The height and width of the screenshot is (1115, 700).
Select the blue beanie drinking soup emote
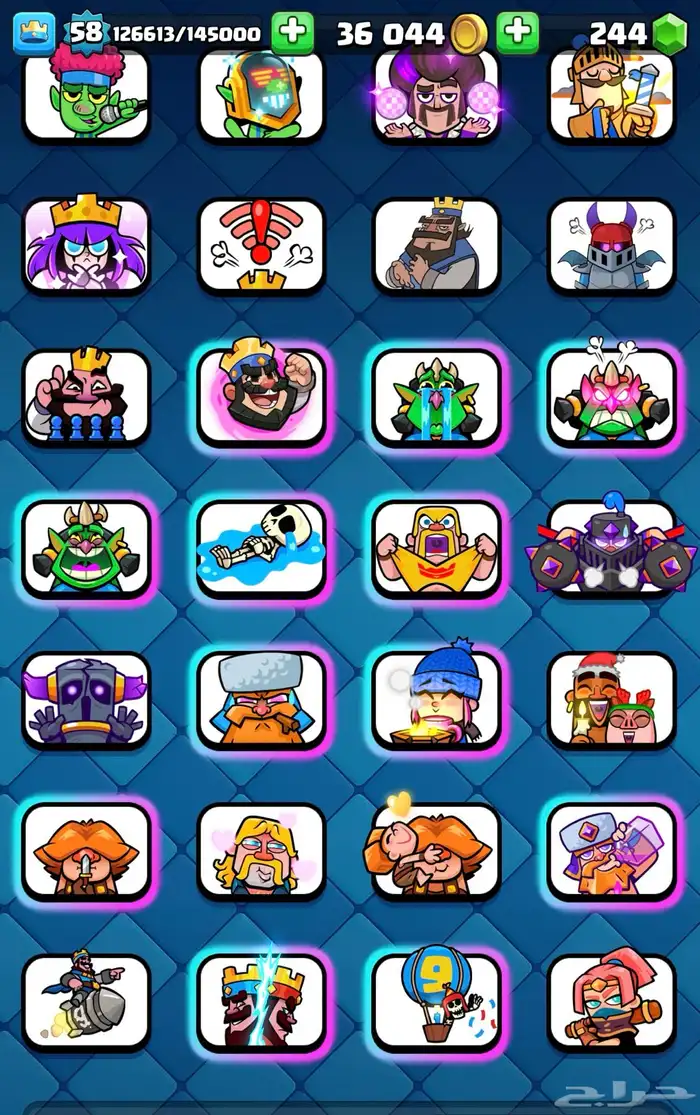coord(436,699)
